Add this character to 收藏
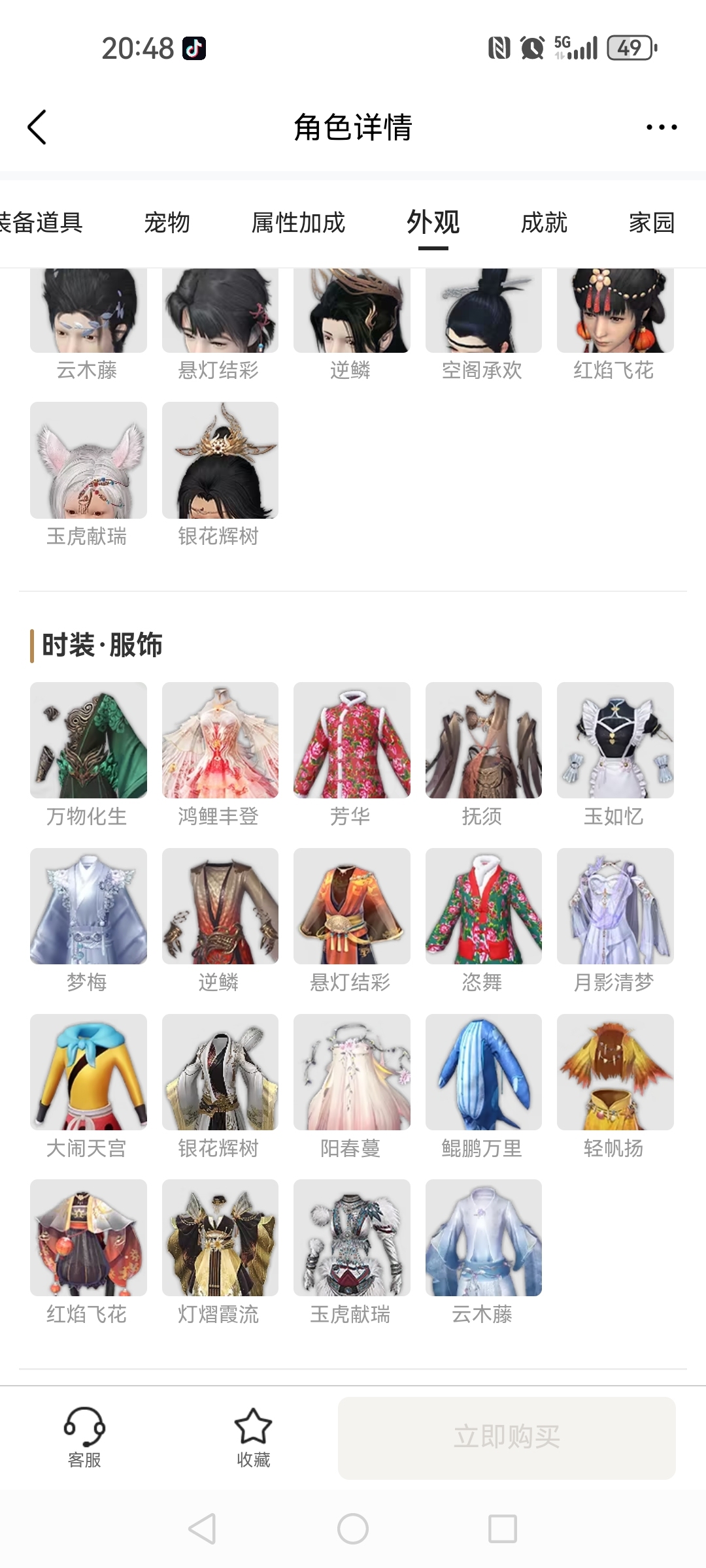This screenshot has height=1568, width=706. point(253,1437)
